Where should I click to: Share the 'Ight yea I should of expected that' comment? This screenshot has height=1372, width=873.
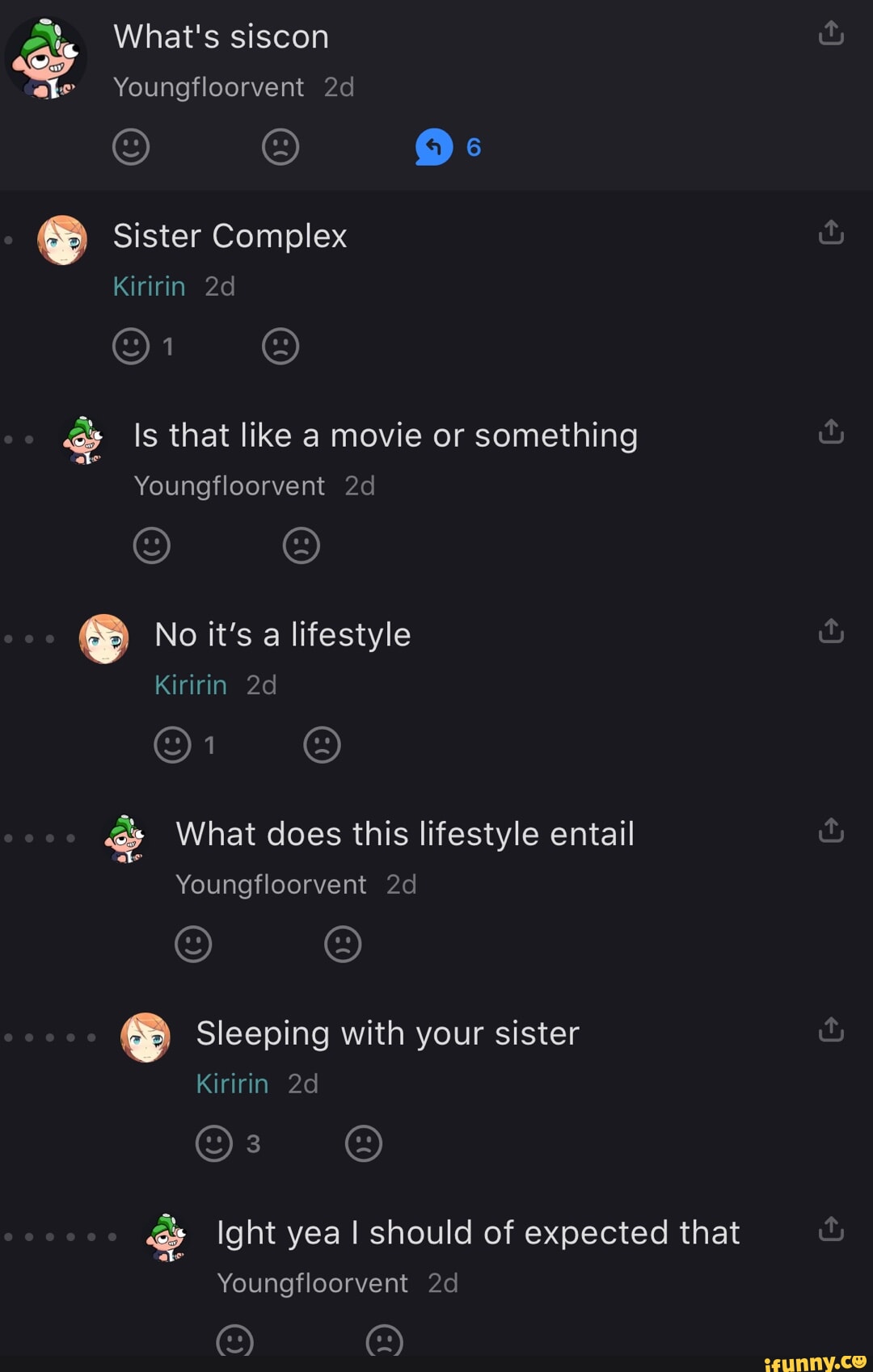tap(829, 1229)
